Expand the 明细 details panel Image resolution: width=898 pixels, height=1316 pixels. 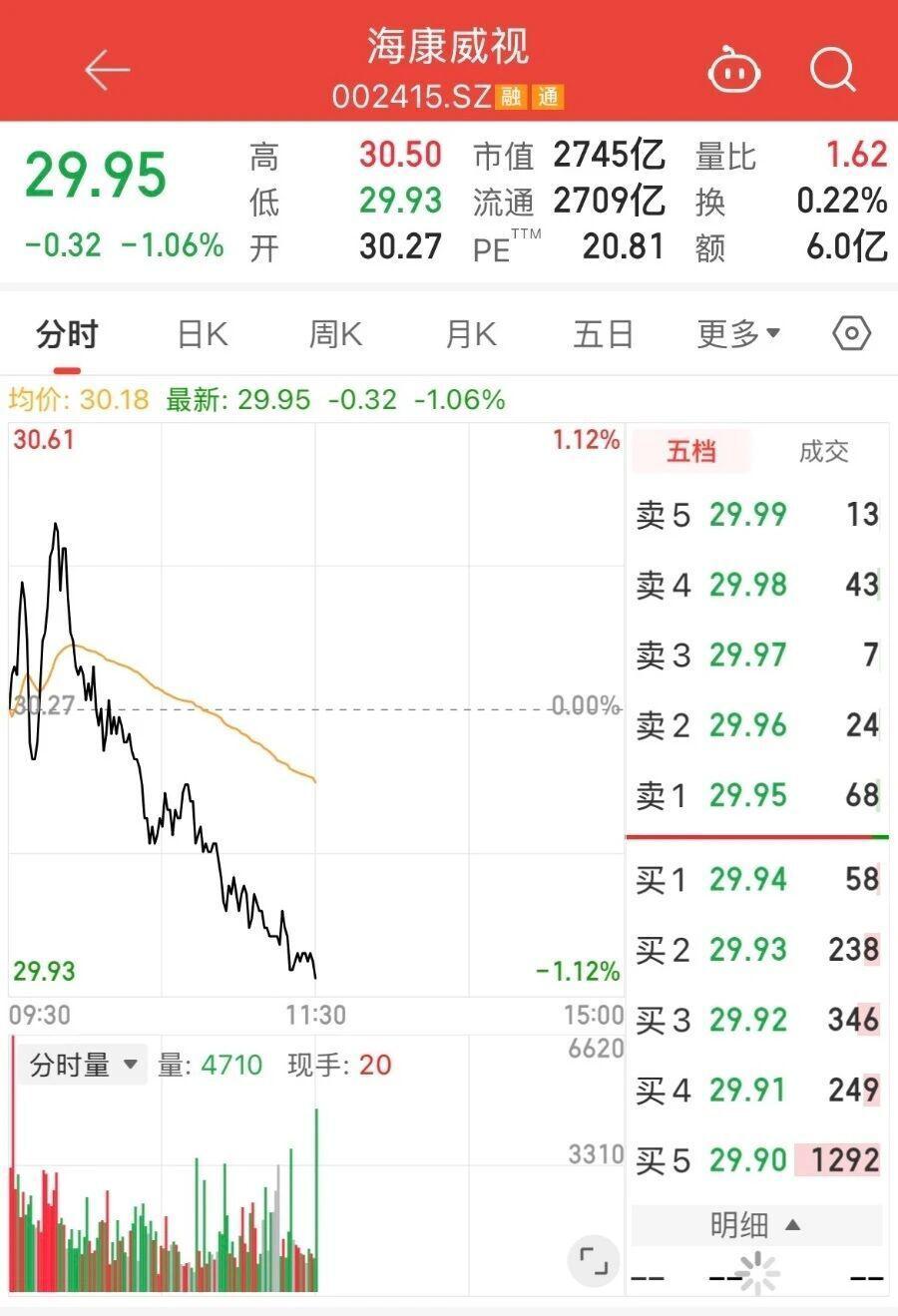pyautogui.click(x=755, y=1224)
